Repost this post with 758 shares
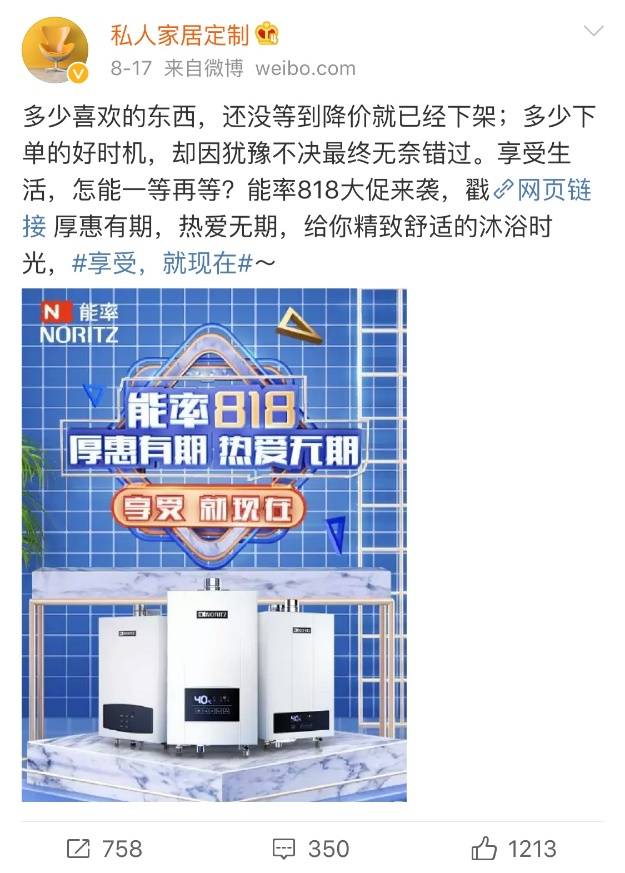This screenshot has height=873, width=625. pos(105,849)
